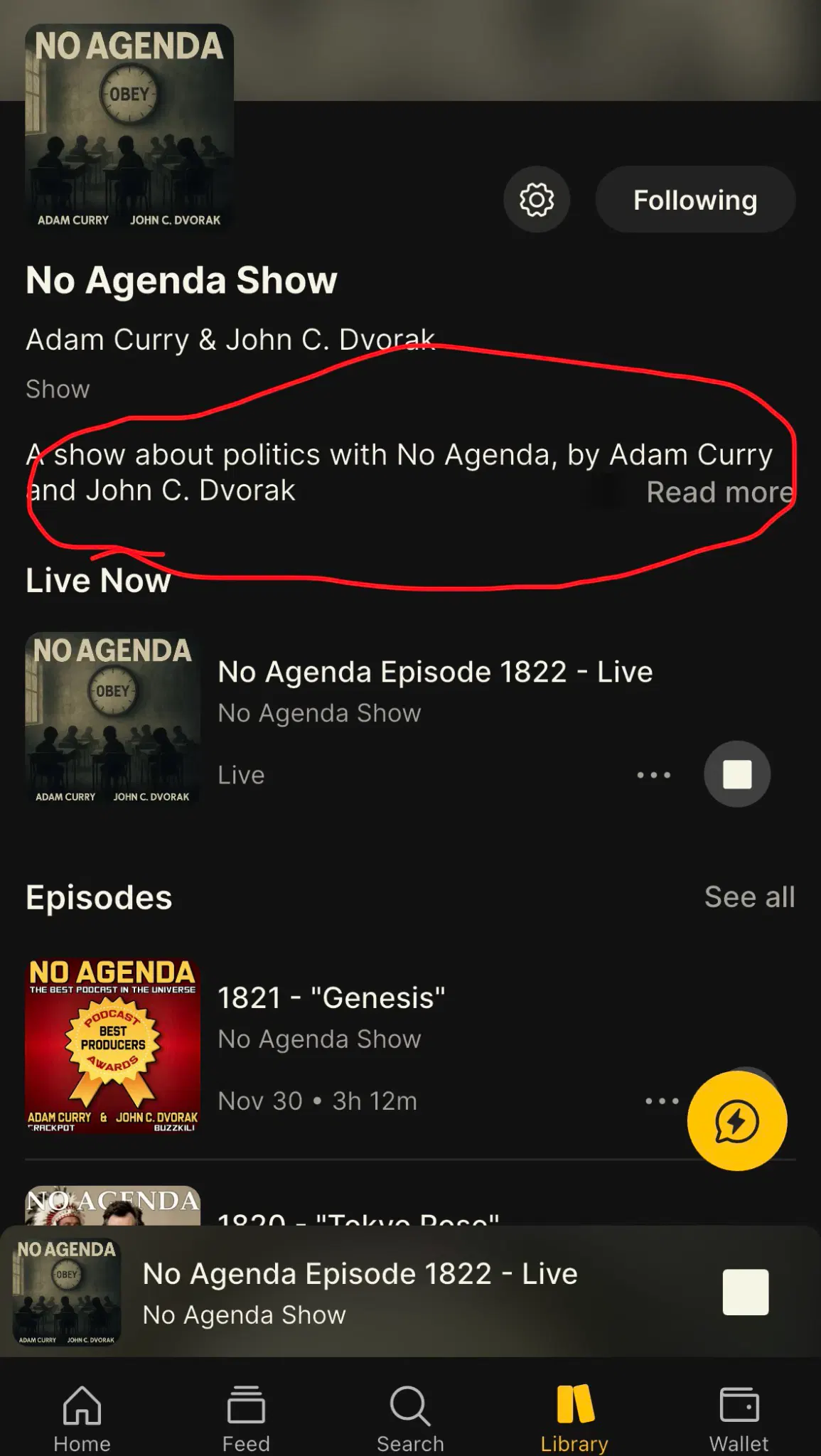Open the mini player for Episode 1822
Image resolution: width=821 pixels, height=1456 pixels.
point(359,1292)
